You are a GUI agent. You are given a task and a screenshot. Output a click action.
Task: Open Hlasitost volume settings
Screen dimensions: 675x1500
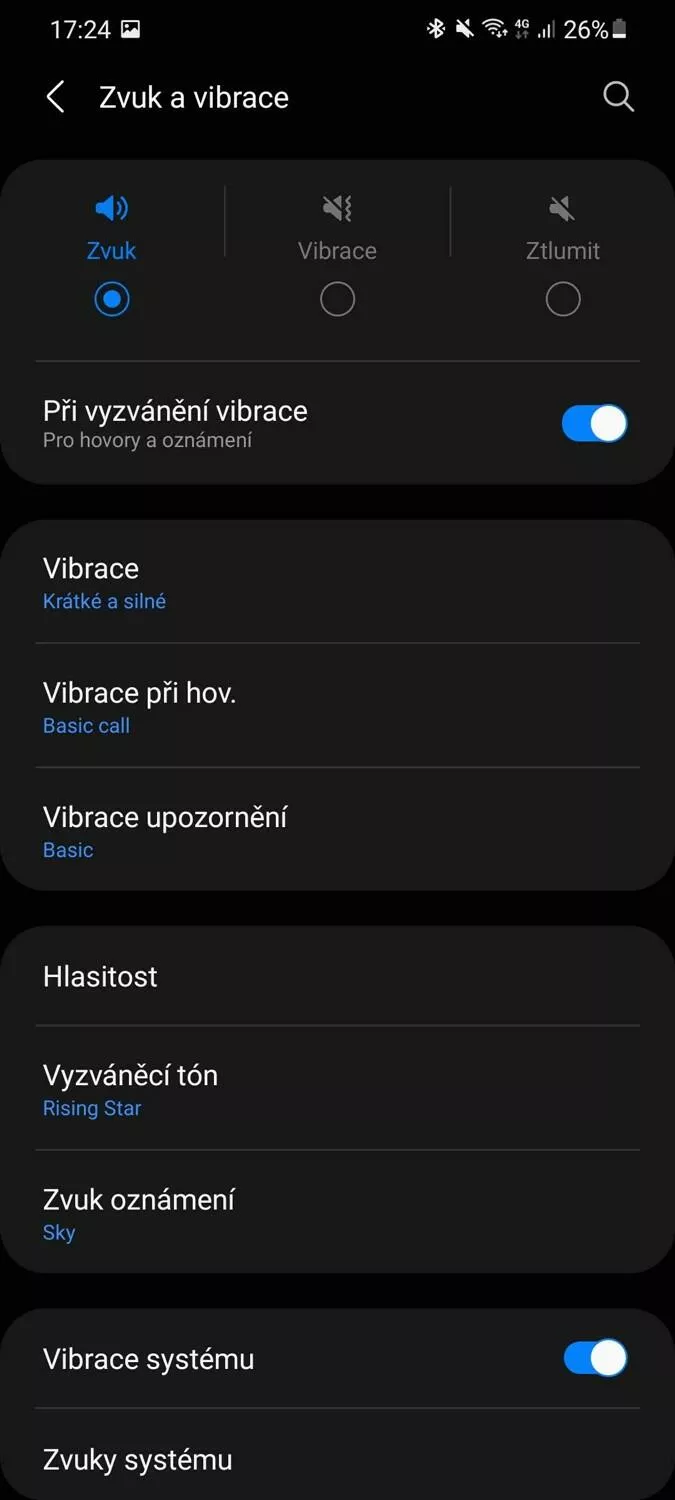[x=337, y=976]
